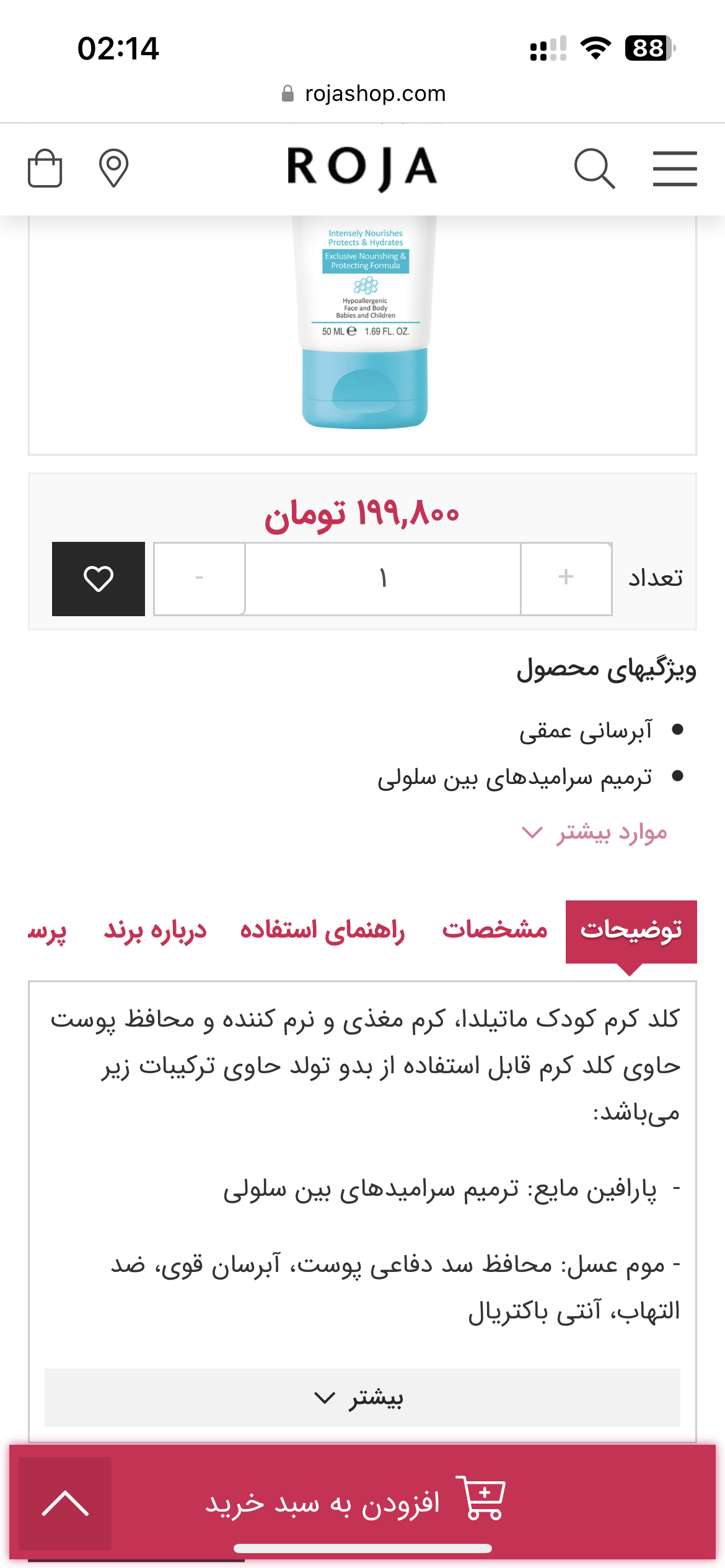The image size is (725, 1568).
Task: Tap the rojashop.com address bar
Action: pos(362,94)
